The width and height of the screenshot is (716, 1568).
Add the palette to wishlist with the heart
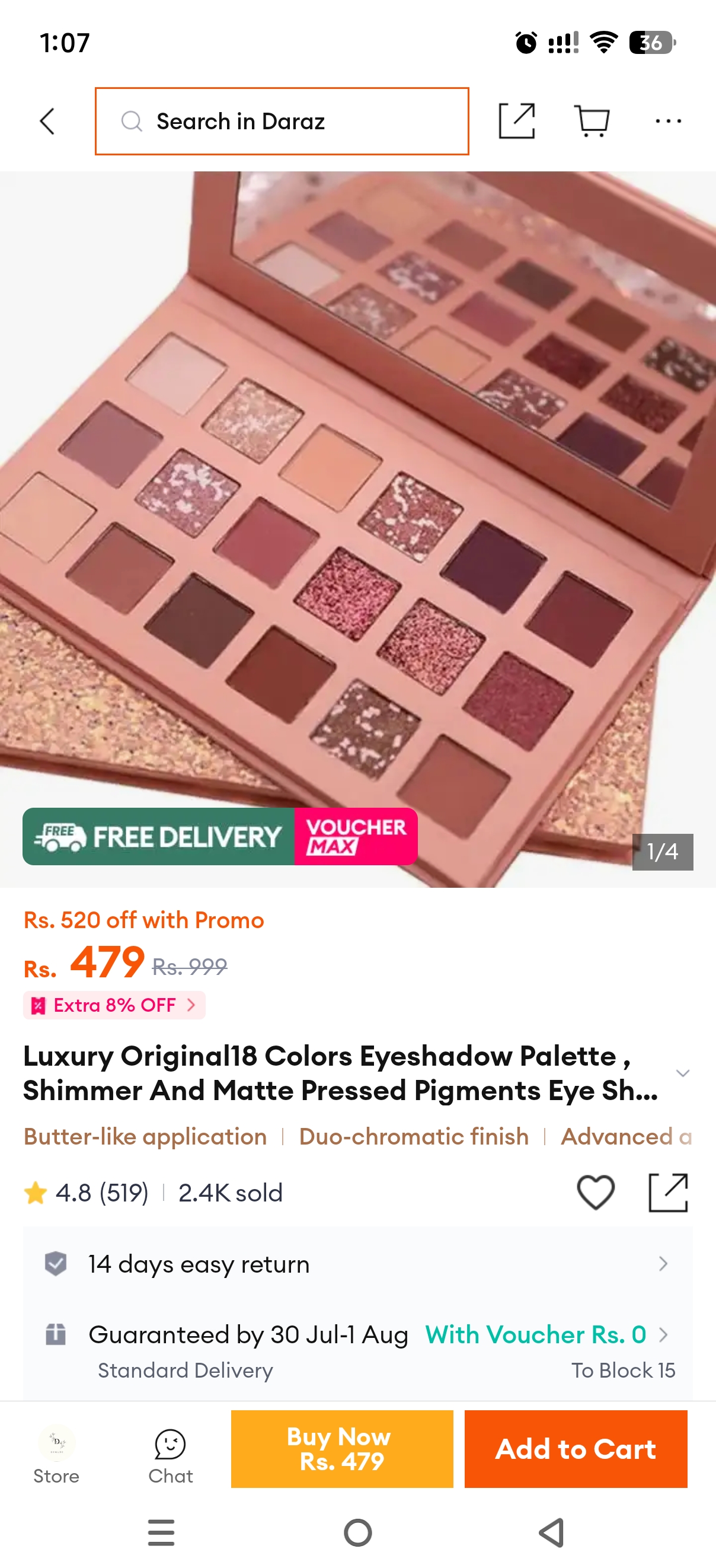[x=596, y=1193]
